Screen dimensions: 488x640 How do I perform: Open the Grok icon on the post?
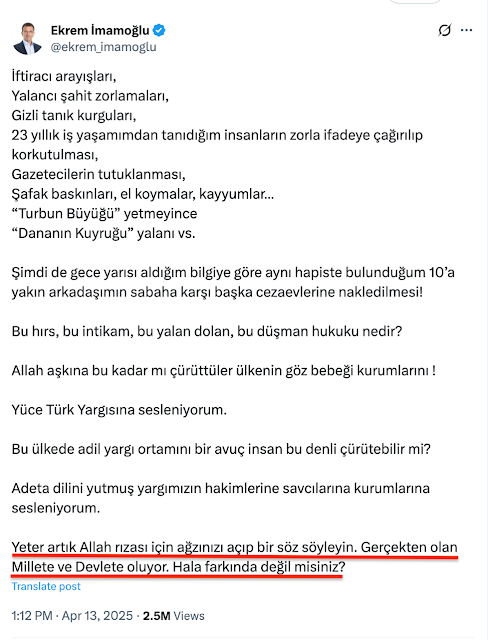[x=445, y=30]
